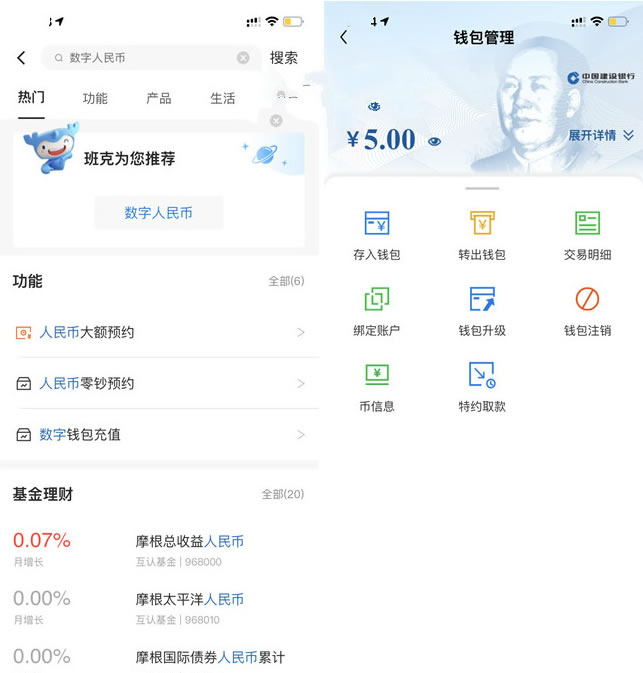Switch to the 生活 tab
The height and width of the screenshot is (673, 643).
[222, 98]
